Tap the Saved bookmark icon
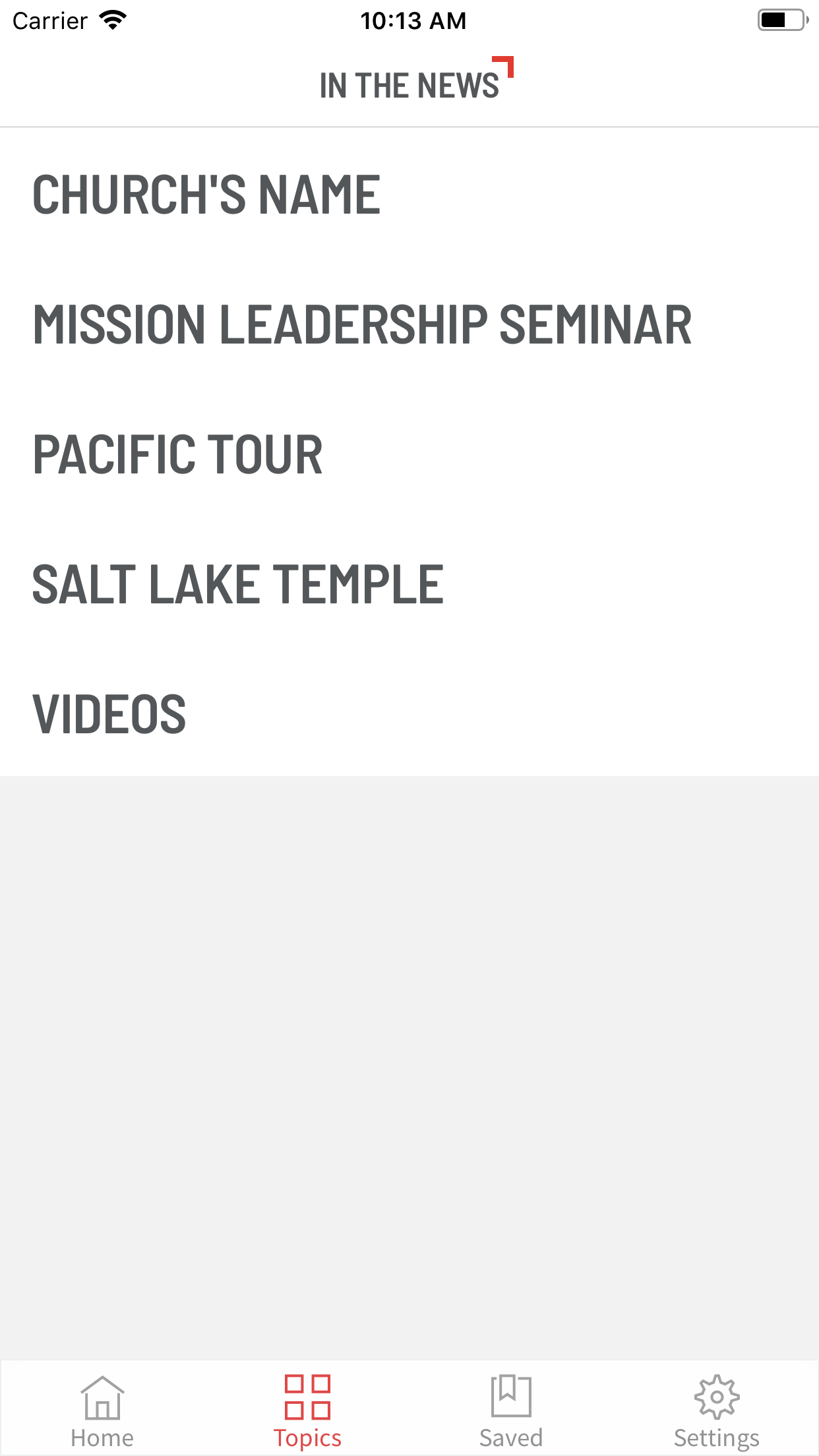 pyautogui.click(x=512, y=1395)
